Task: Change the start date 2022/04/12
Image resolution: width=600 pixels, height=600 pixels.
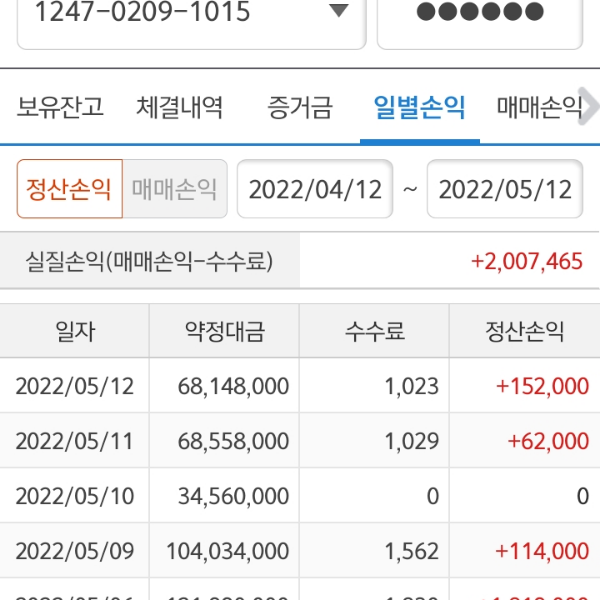Action: [x=316, y=189]
